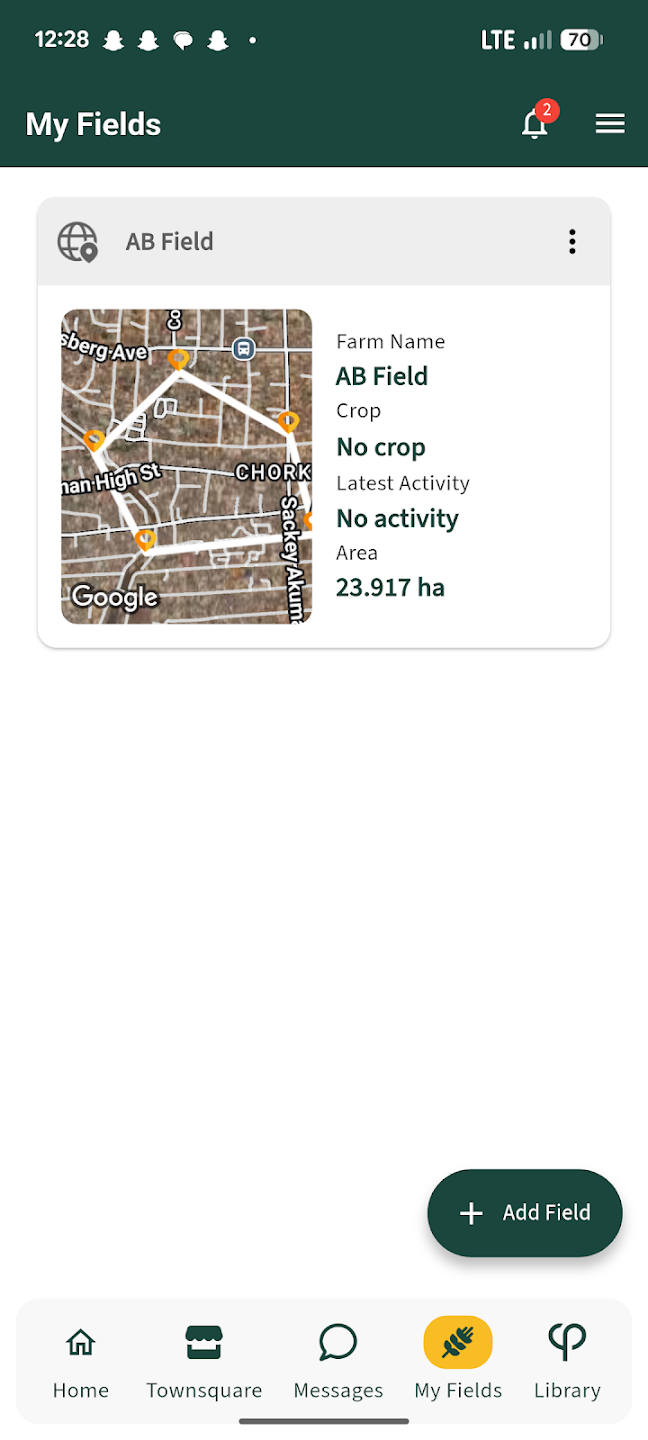The height and width of the screenshot is (1440, 648).
Task: Switch to the Townsquare tab
Action: click(204, 1360)
